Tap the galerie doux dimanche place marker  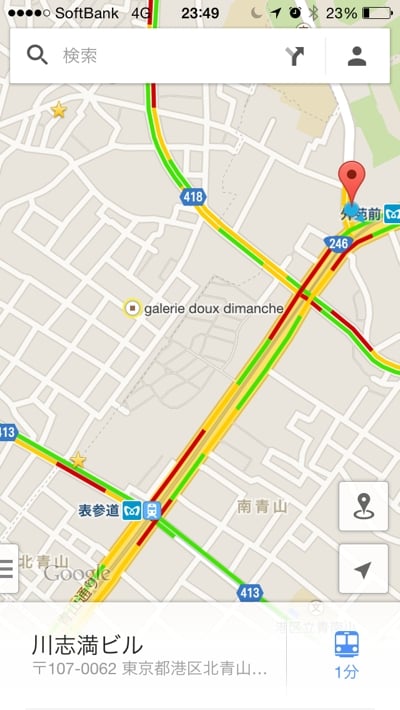pos(132,308)
